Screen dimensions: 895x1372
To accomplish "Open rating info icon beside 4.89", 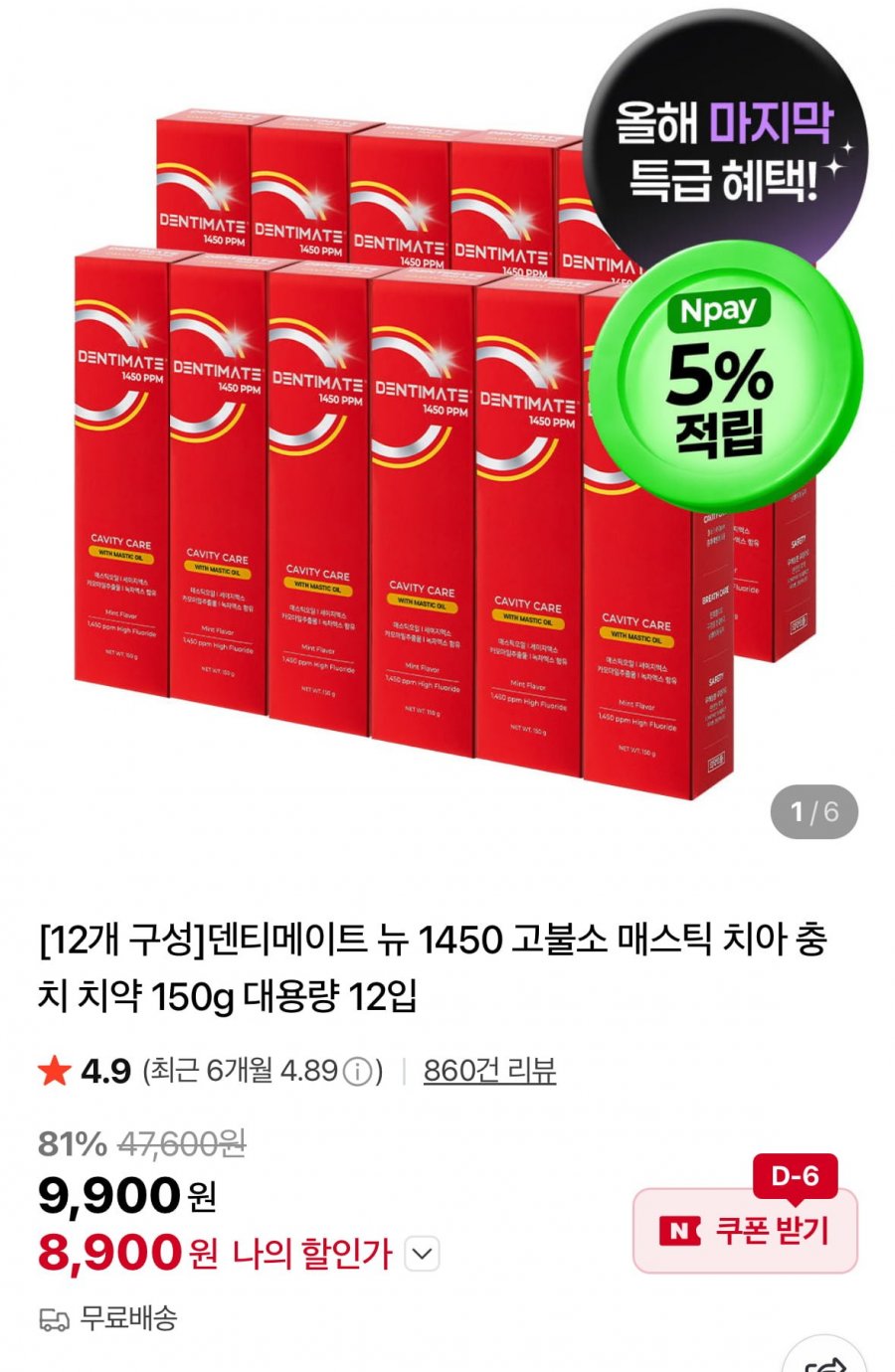I will tap(358, 1072).
